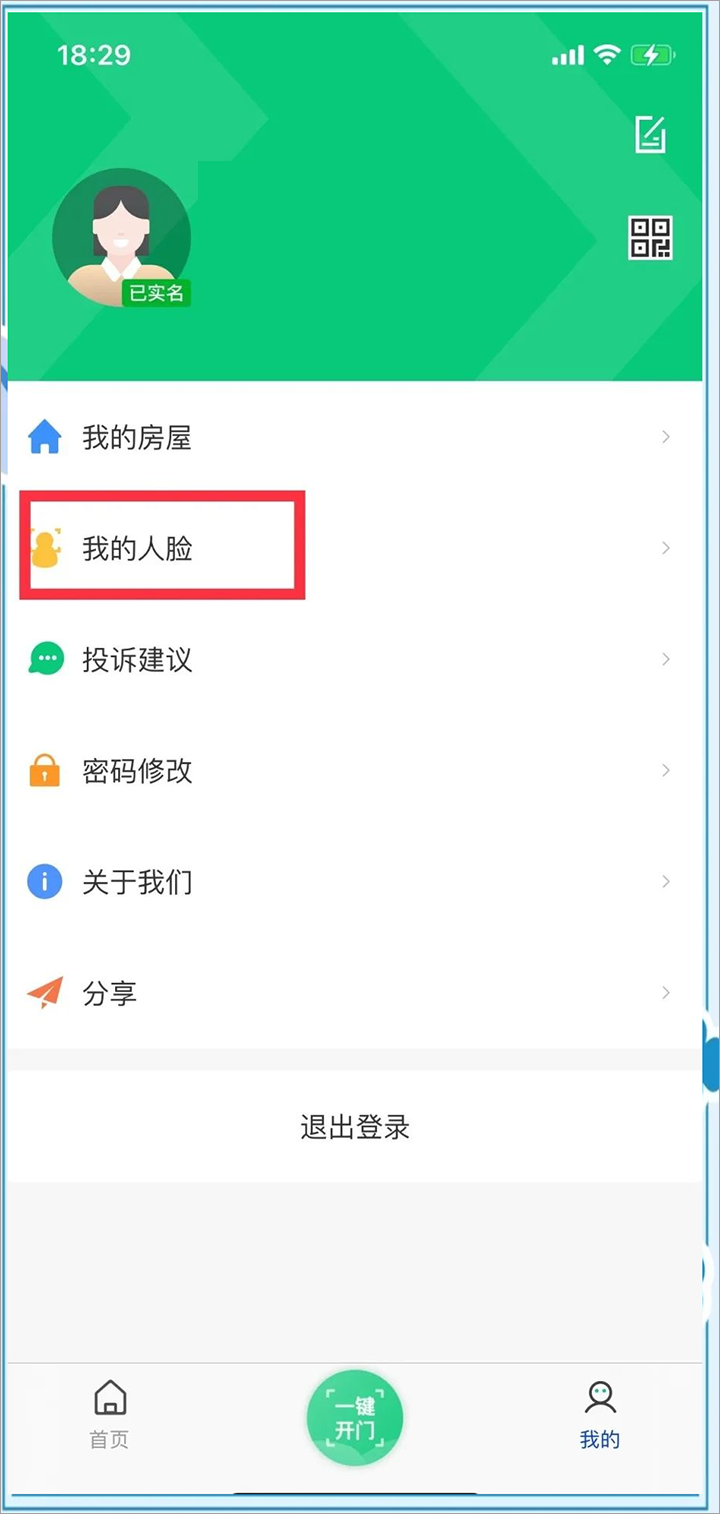Click the face icon next to 我的人脸
Image resolution: width=720 pixels, height=1514 pixels.
click(45, 548)
